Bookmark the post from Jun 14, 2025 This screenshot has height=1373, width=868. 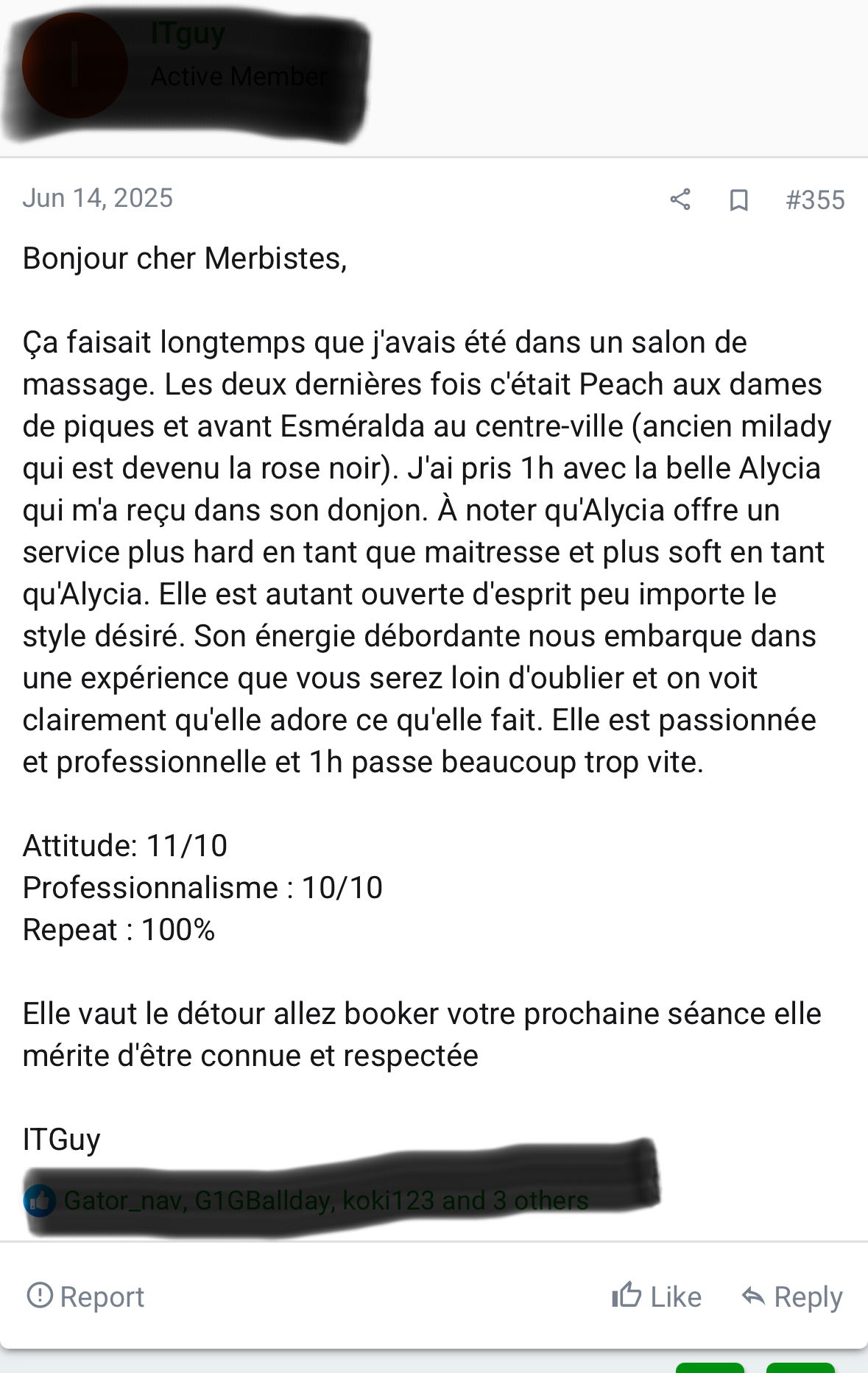(x=738, y=200)
